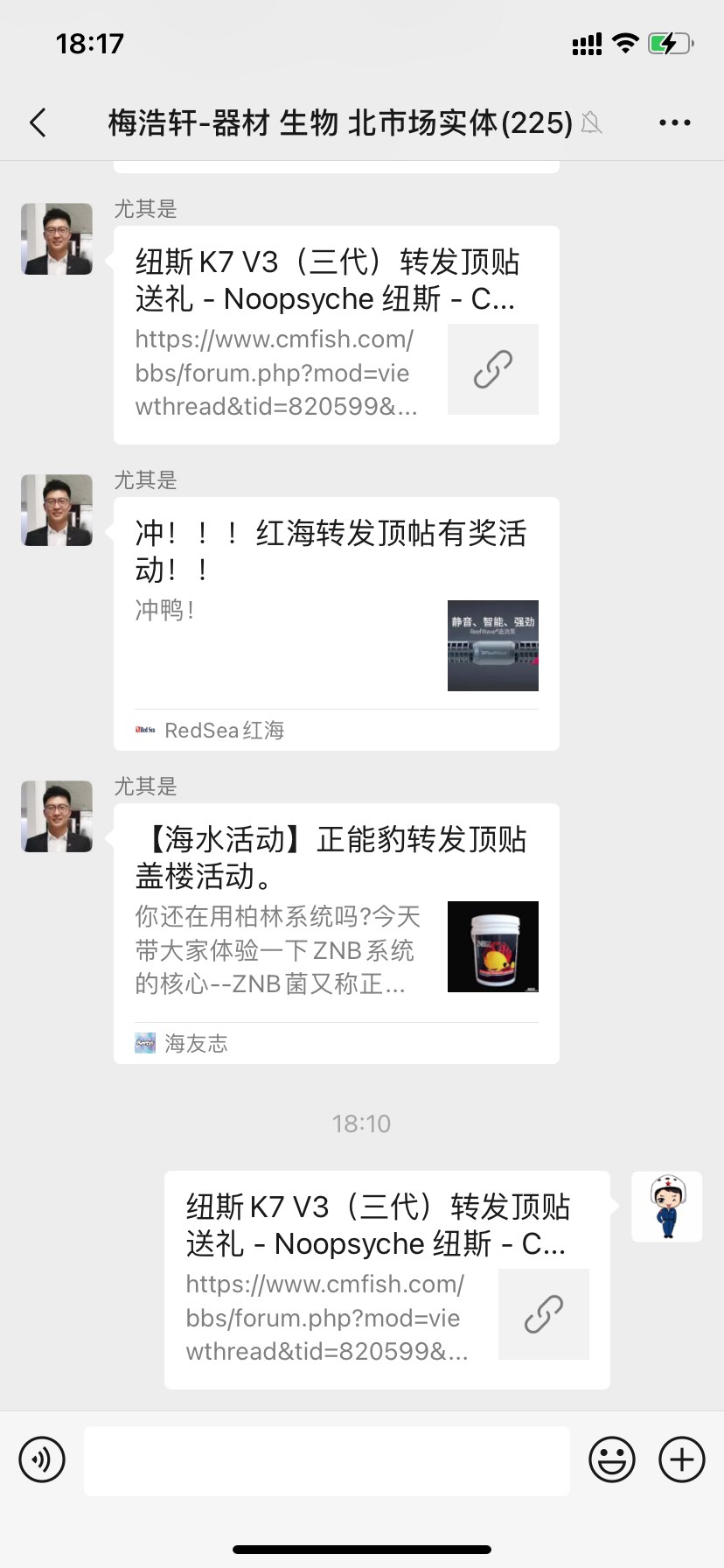Viewport: 724px width, 1568px height.
Task: View 尤其是's profile from the top avatar
Action: [x=57, y=239]
